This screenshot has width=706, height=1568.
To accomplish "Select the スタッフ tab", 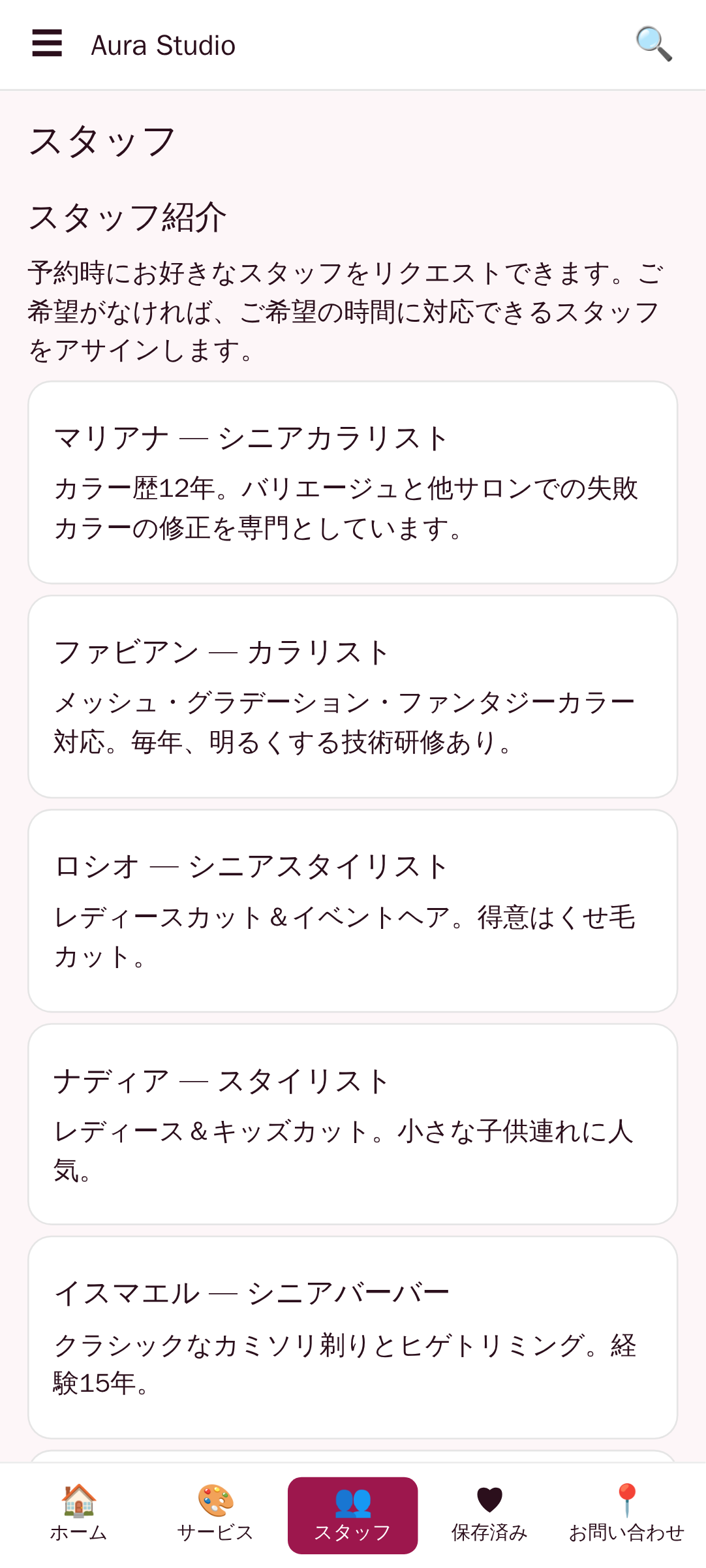I will 353,1515.
